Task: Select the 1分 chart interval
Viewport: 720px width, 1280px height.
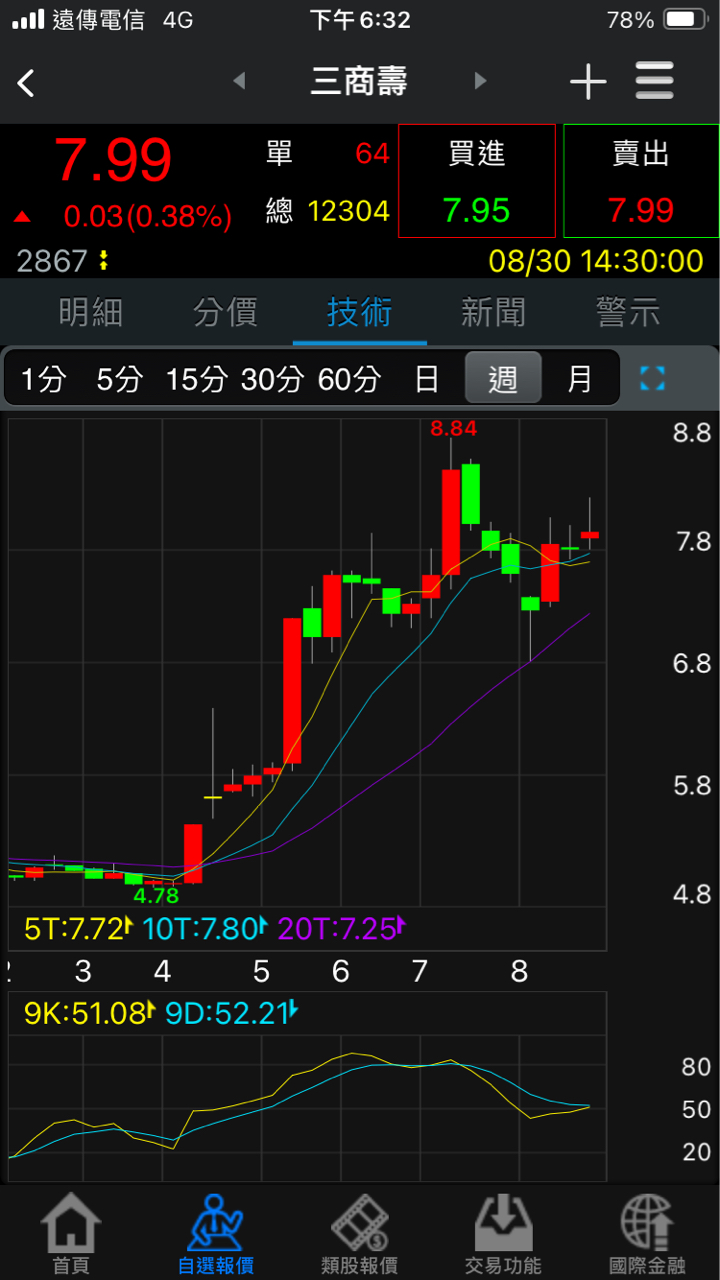Action: tap(43, 379)
